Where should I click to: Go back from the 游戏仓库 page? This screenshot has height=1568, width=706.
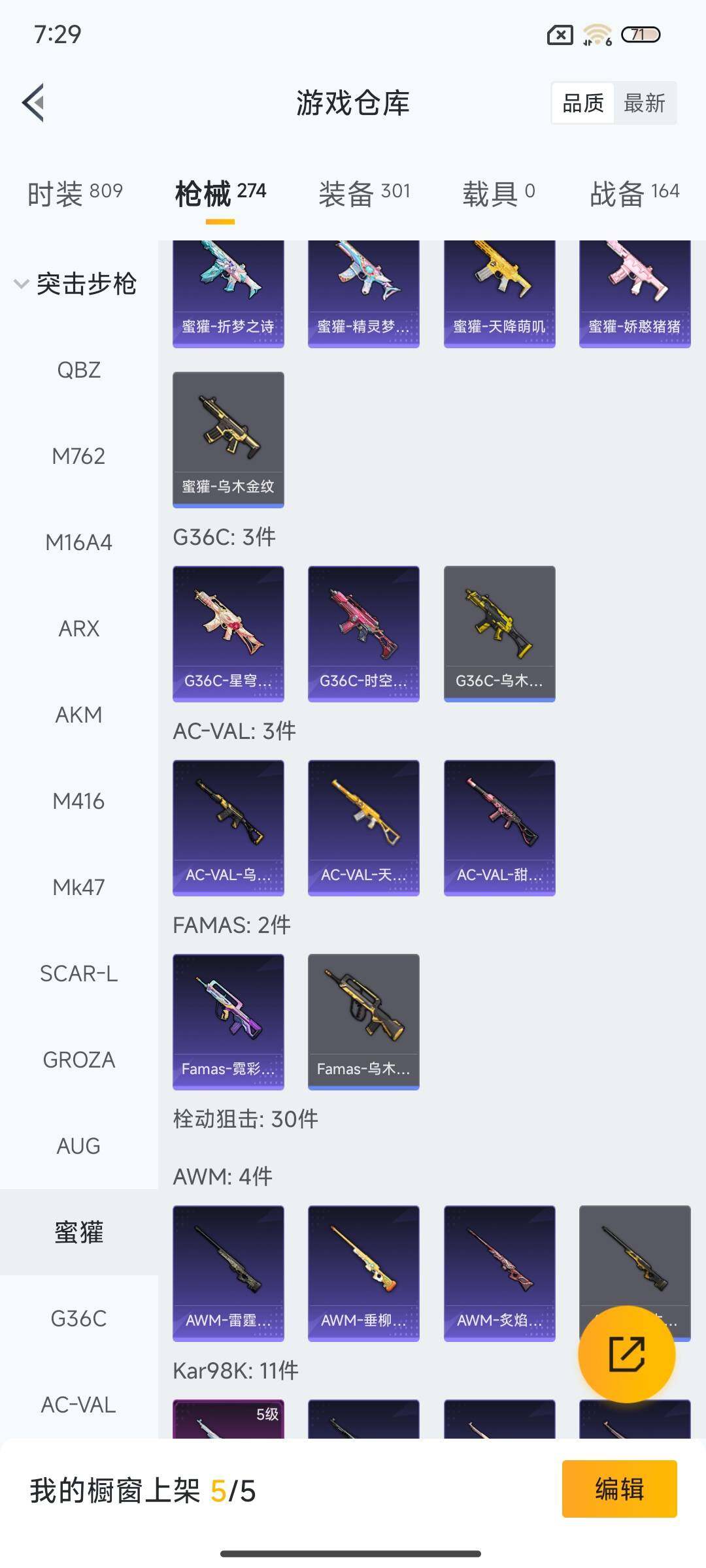[34, 103]
